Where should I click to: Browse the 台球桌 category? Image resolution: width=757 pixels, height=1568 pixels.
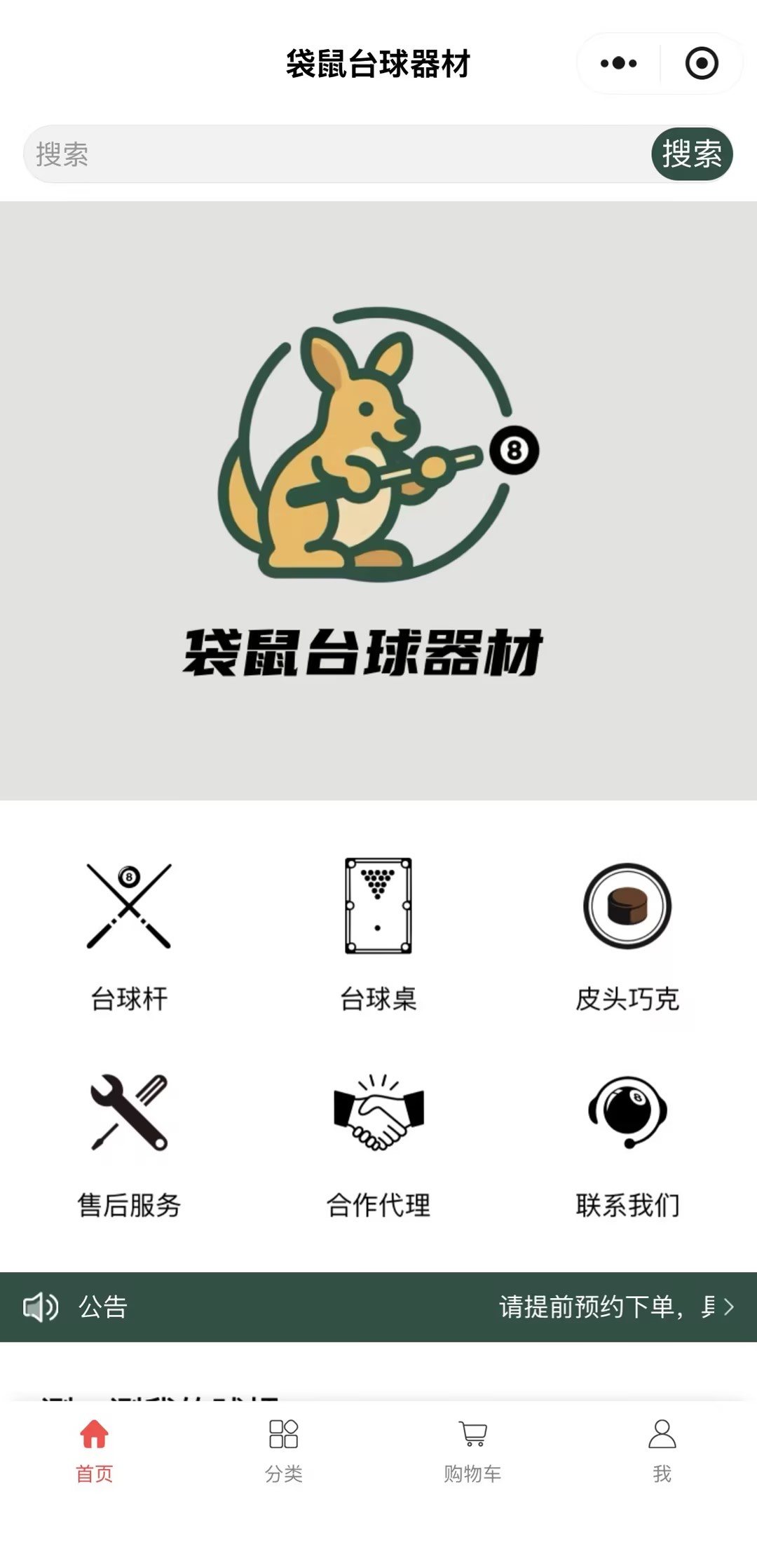(378, 936)
